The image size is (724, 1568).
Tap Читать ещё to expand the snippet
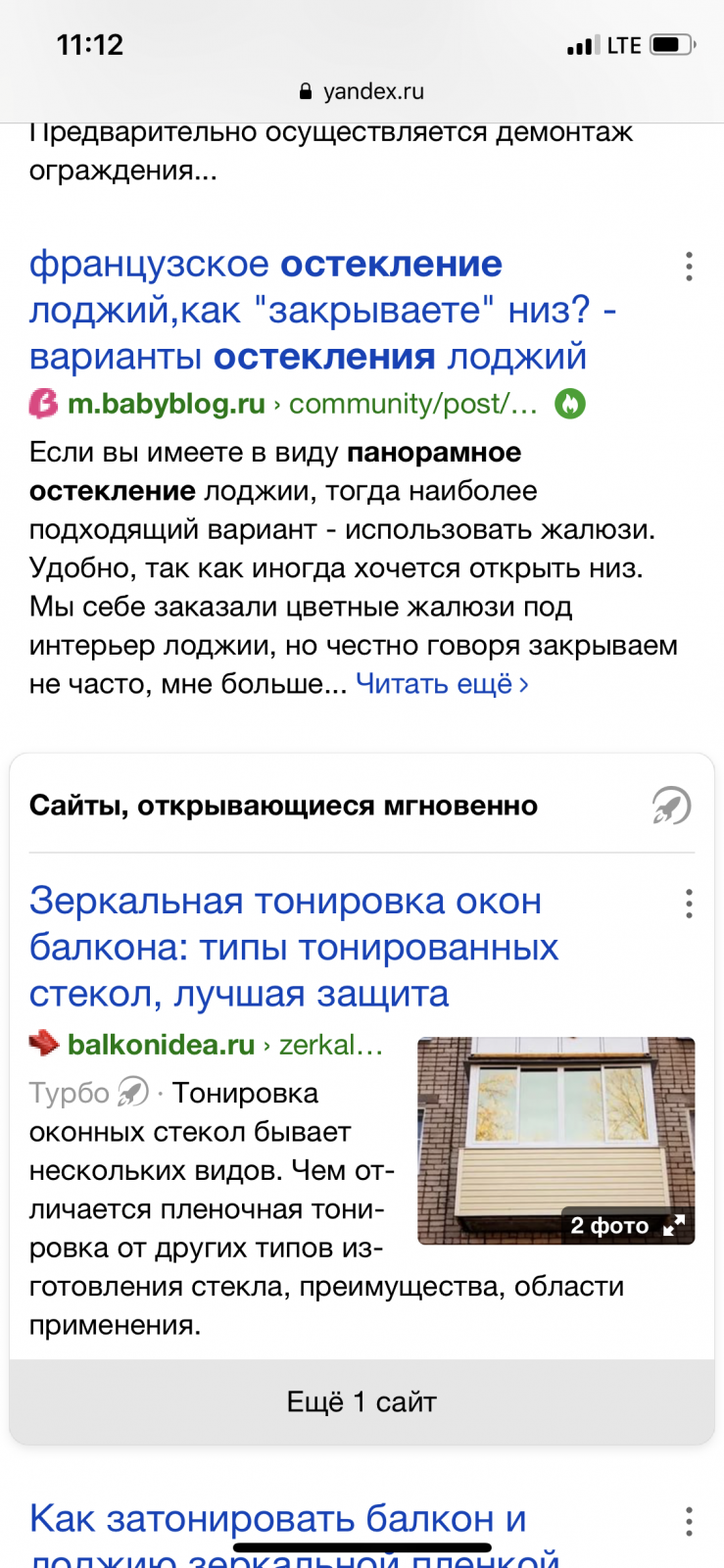[442, 684]
